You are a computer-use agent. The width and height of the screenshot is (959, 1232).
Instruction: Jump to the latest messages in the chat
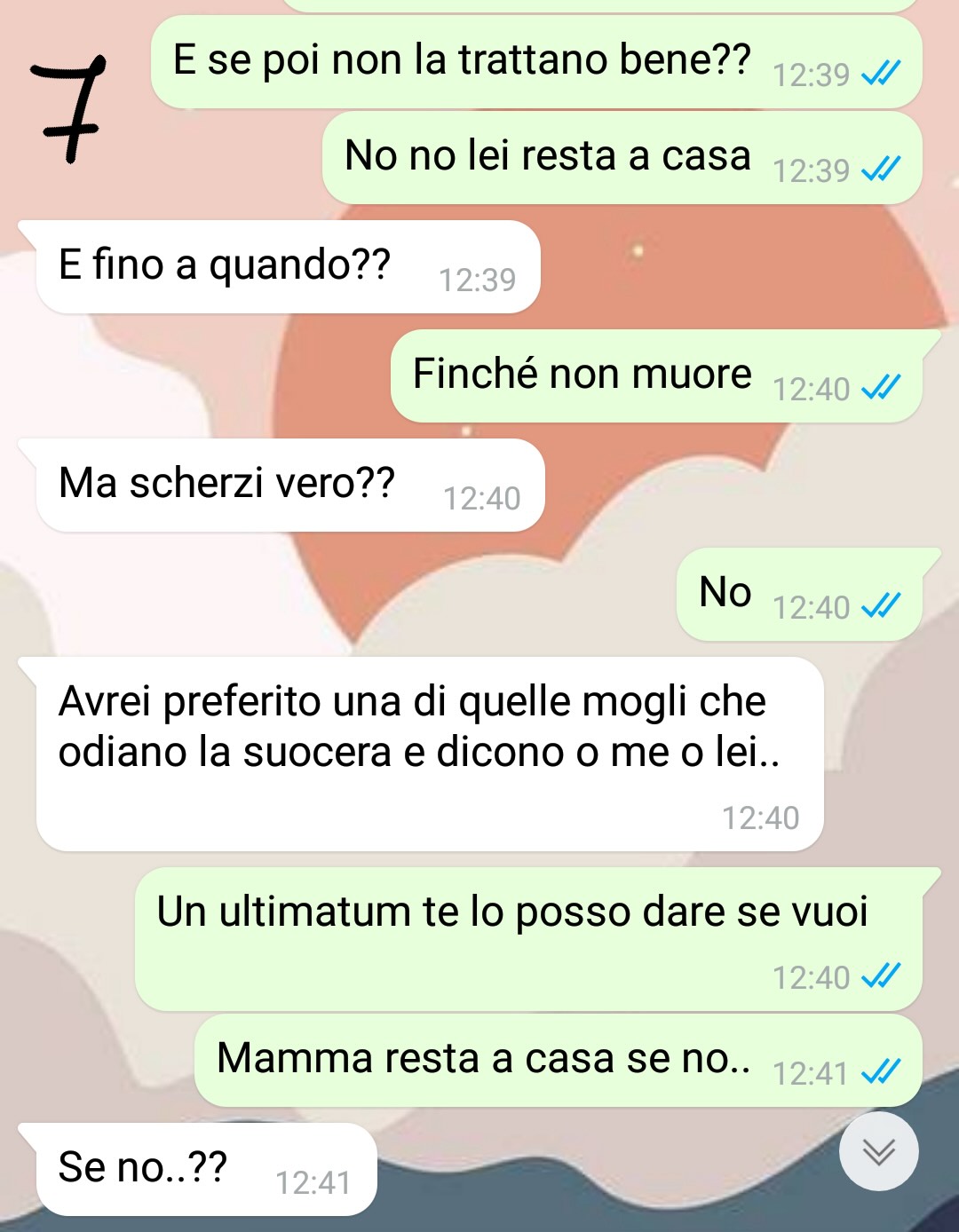point(878,1151)
